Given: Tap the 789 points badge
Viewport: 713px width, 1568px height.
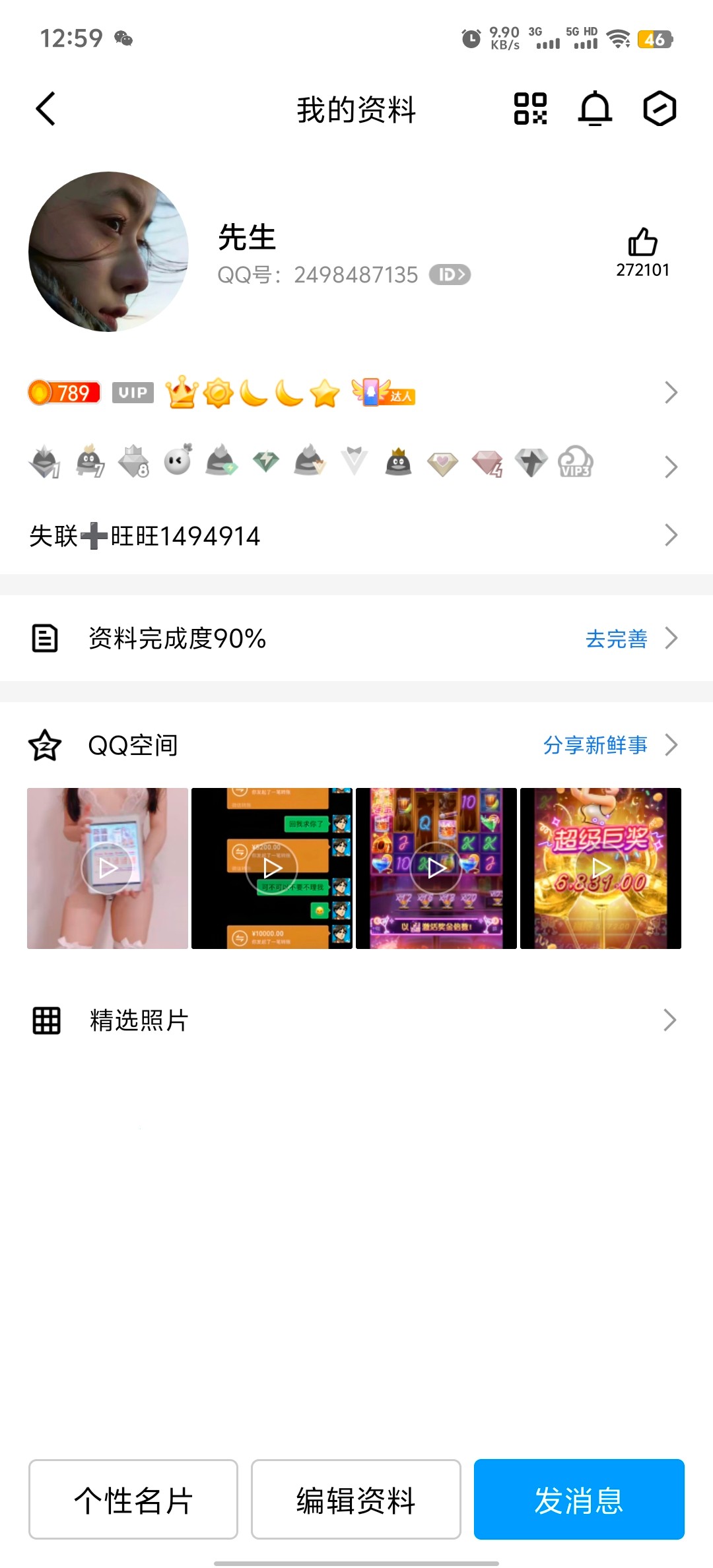Looking at the screenshot, I should (64, 392).
